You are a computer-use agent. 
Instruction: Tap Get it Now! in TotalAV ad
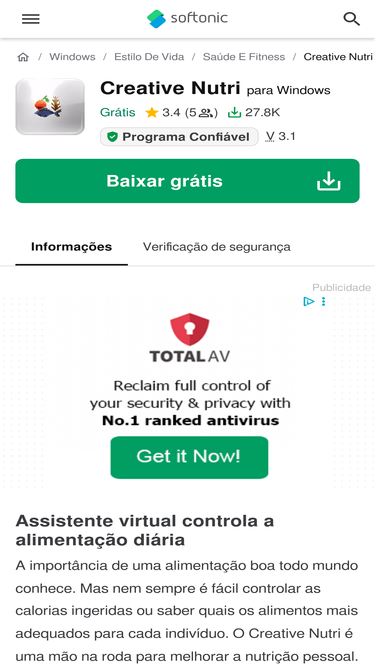189,457
